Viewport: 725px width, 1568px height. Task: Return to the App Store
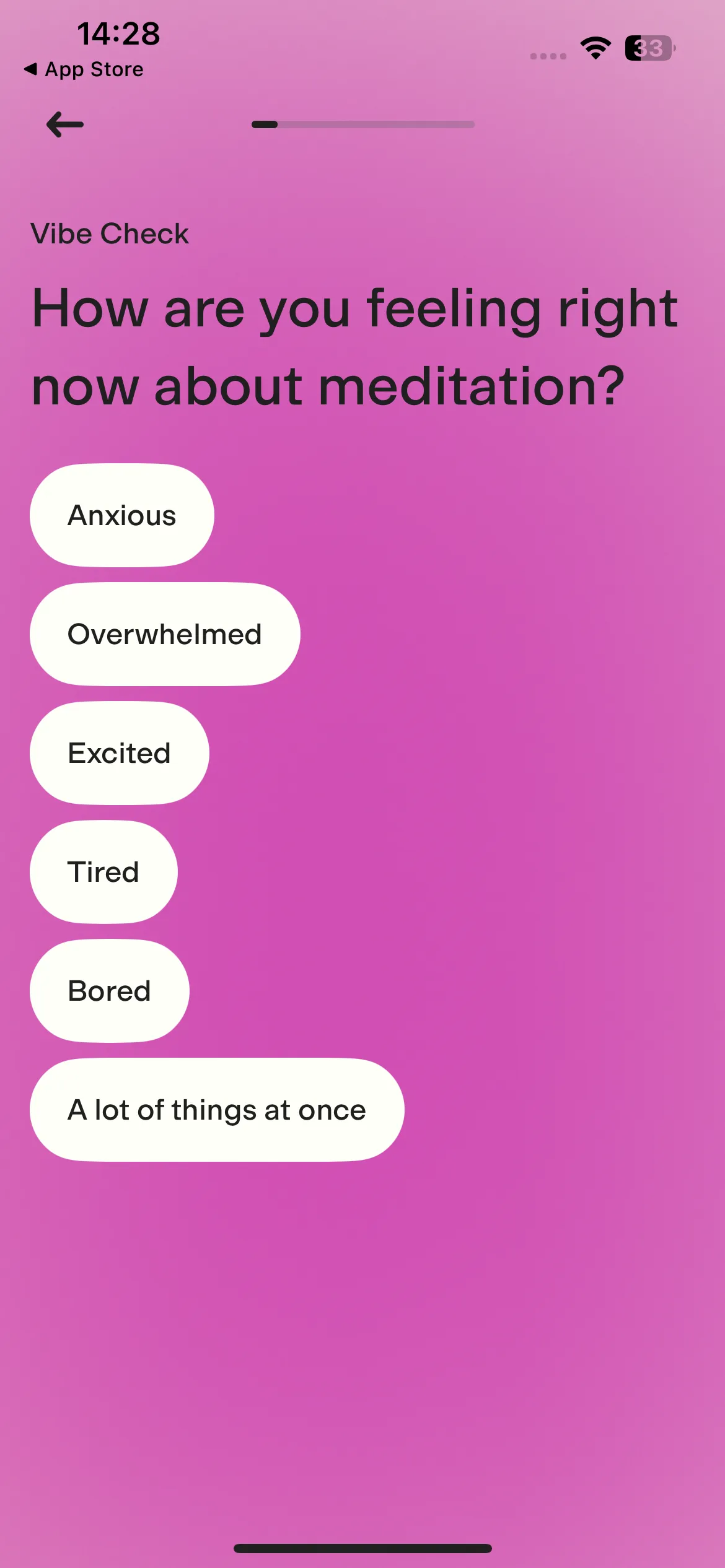pyautogui.click(x=84, y=69)
